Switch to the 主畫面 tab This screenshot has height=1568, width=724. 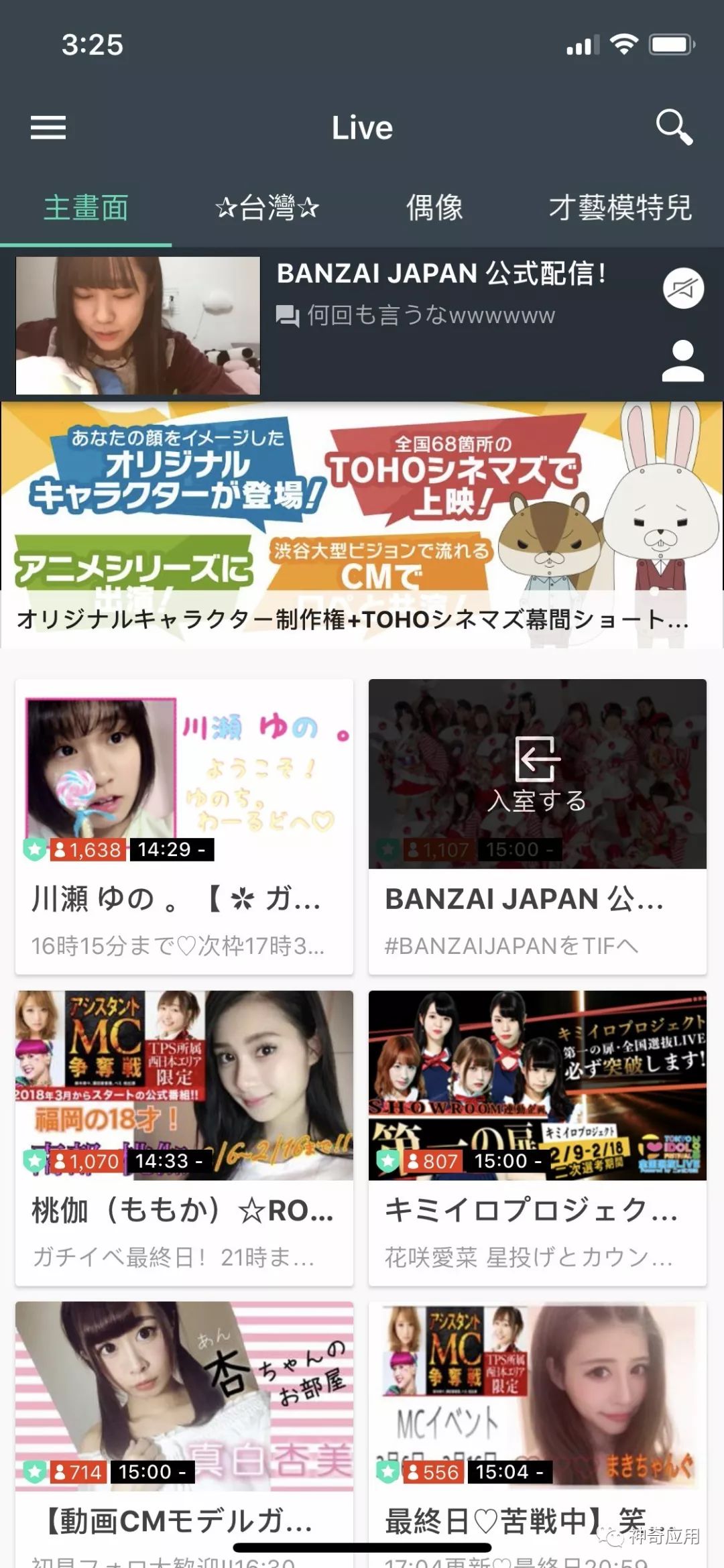(86, 208)
